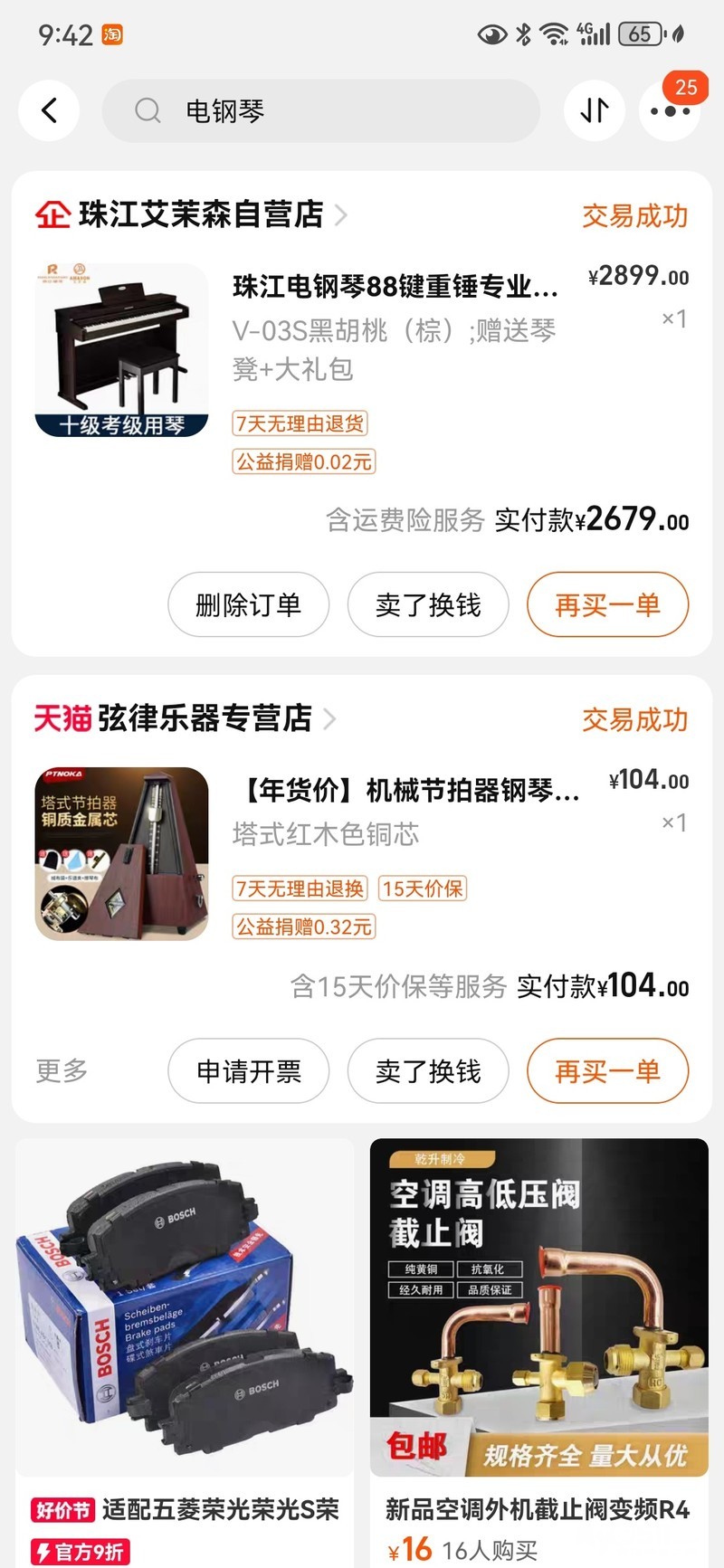
Task: Tap 再买一单 for the metronome order
Action: pyautogui.click(x=607, y=1071)
